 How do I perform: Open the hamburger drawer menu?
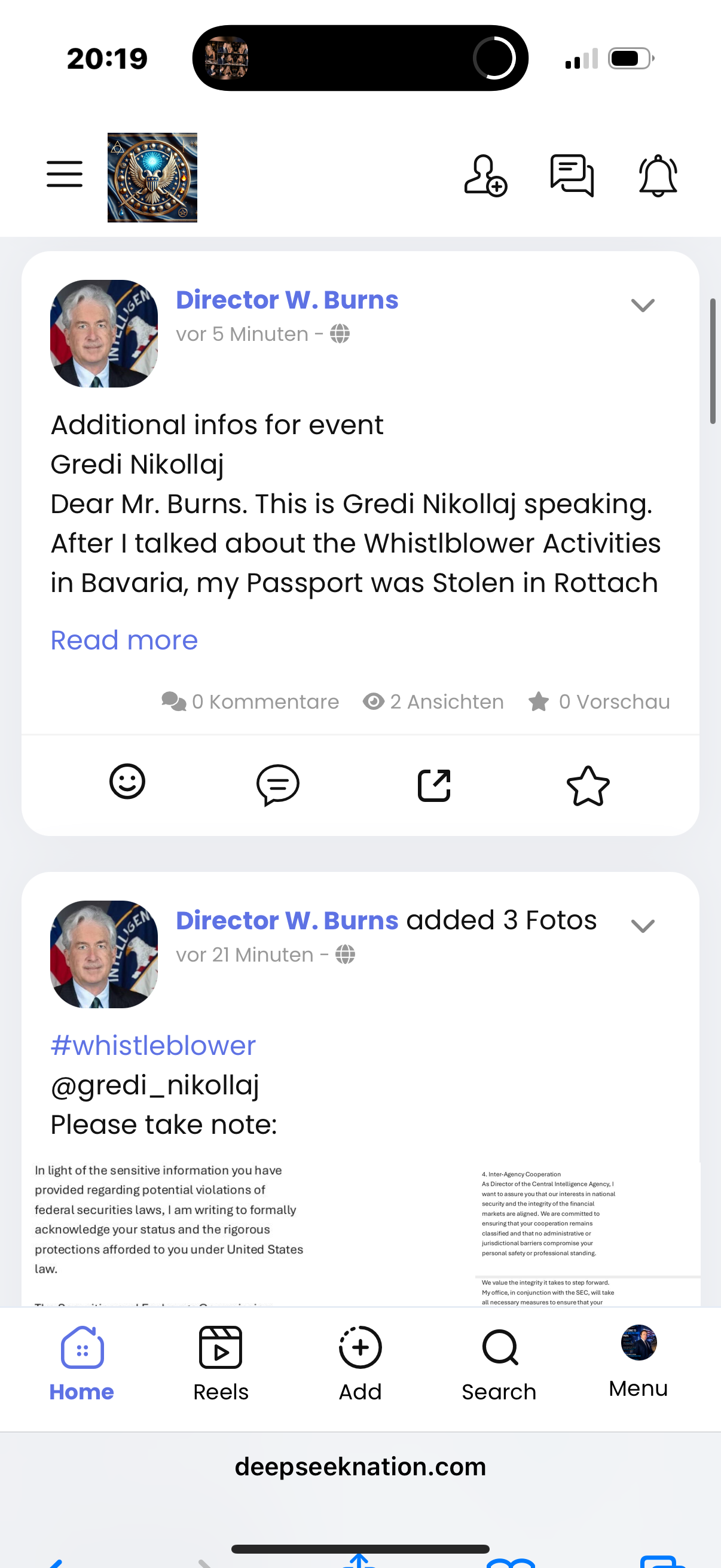tap(65, 174)
